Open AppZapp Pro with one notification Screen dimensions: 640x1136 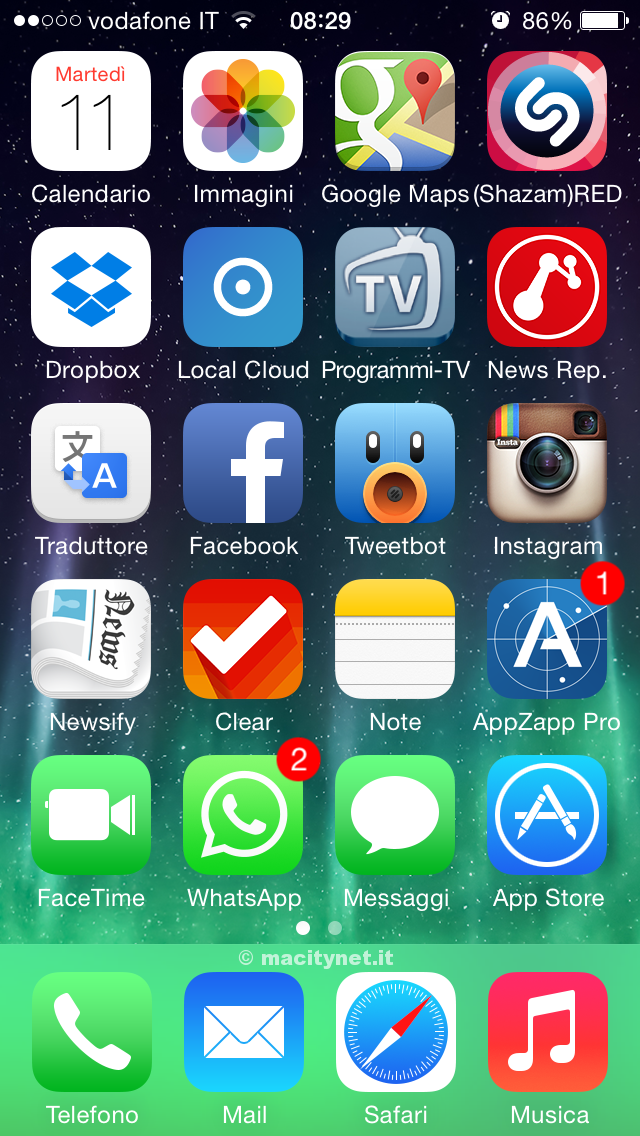[x=547, y=639]
